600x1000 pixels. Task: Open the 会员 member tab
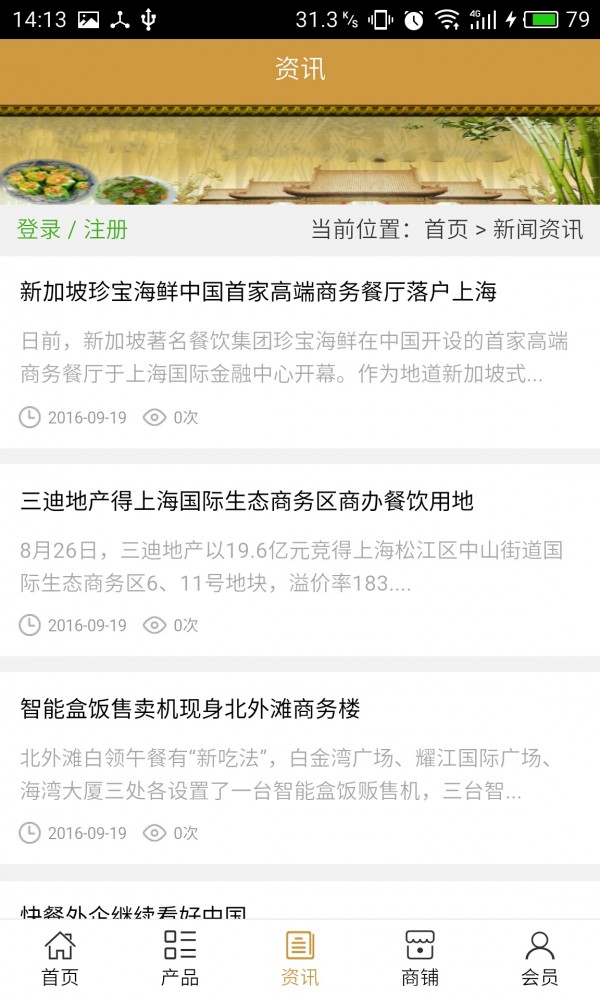click(540, 958)
